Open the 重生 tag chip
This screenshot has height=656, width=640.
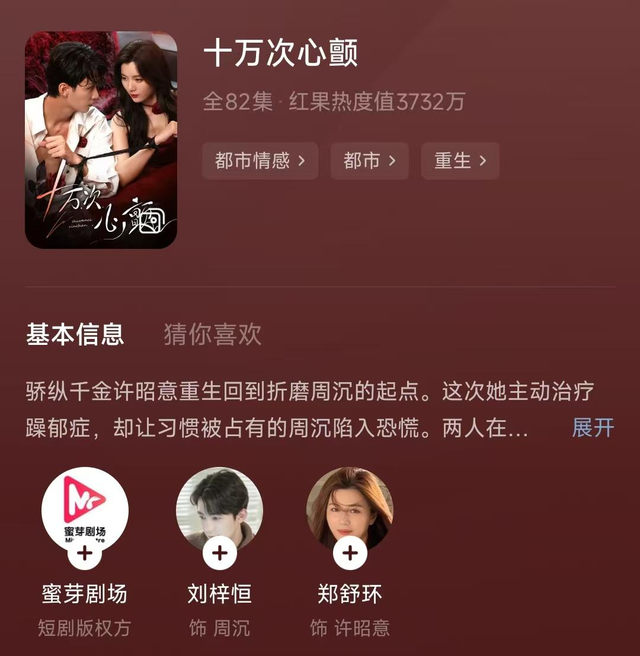coord(459,160)
